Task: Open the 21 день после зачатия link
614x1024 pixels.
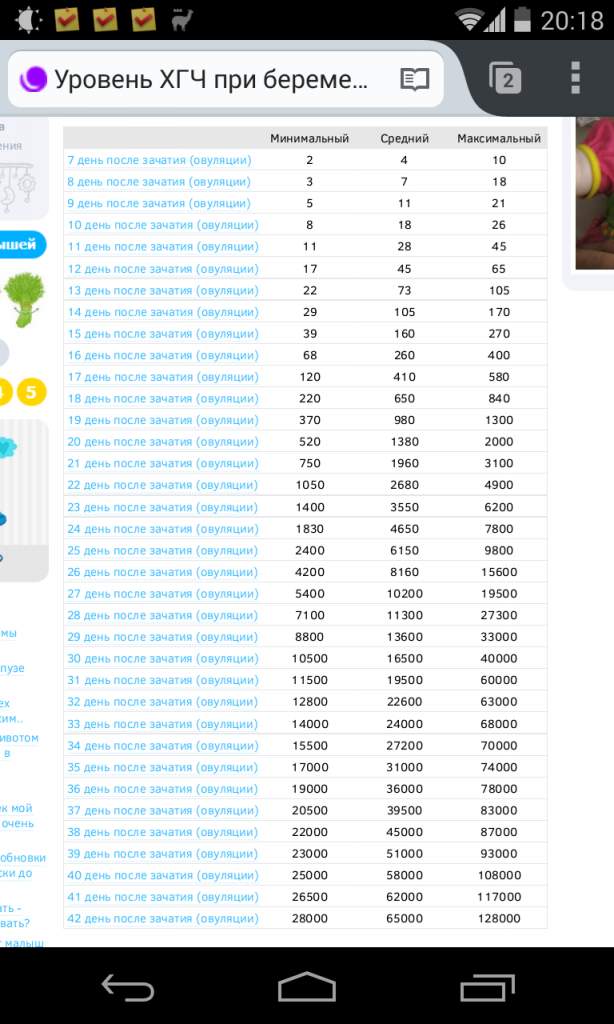Action: pos(162,463)
